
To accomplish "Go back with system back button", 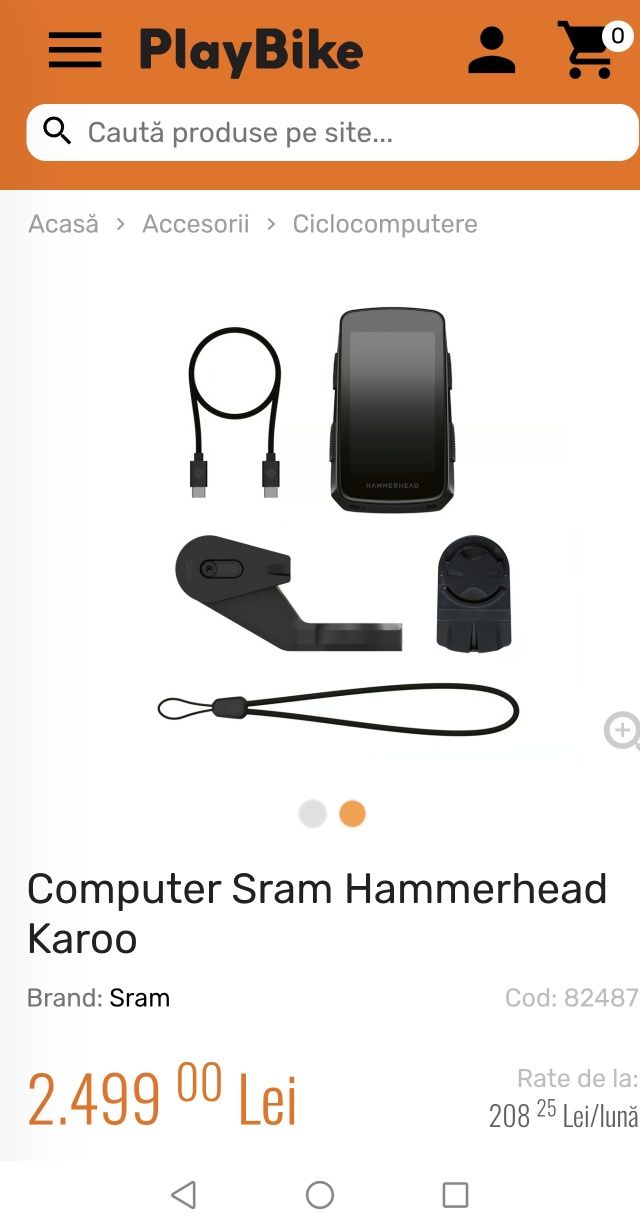I will click(x=183, y=1194).
